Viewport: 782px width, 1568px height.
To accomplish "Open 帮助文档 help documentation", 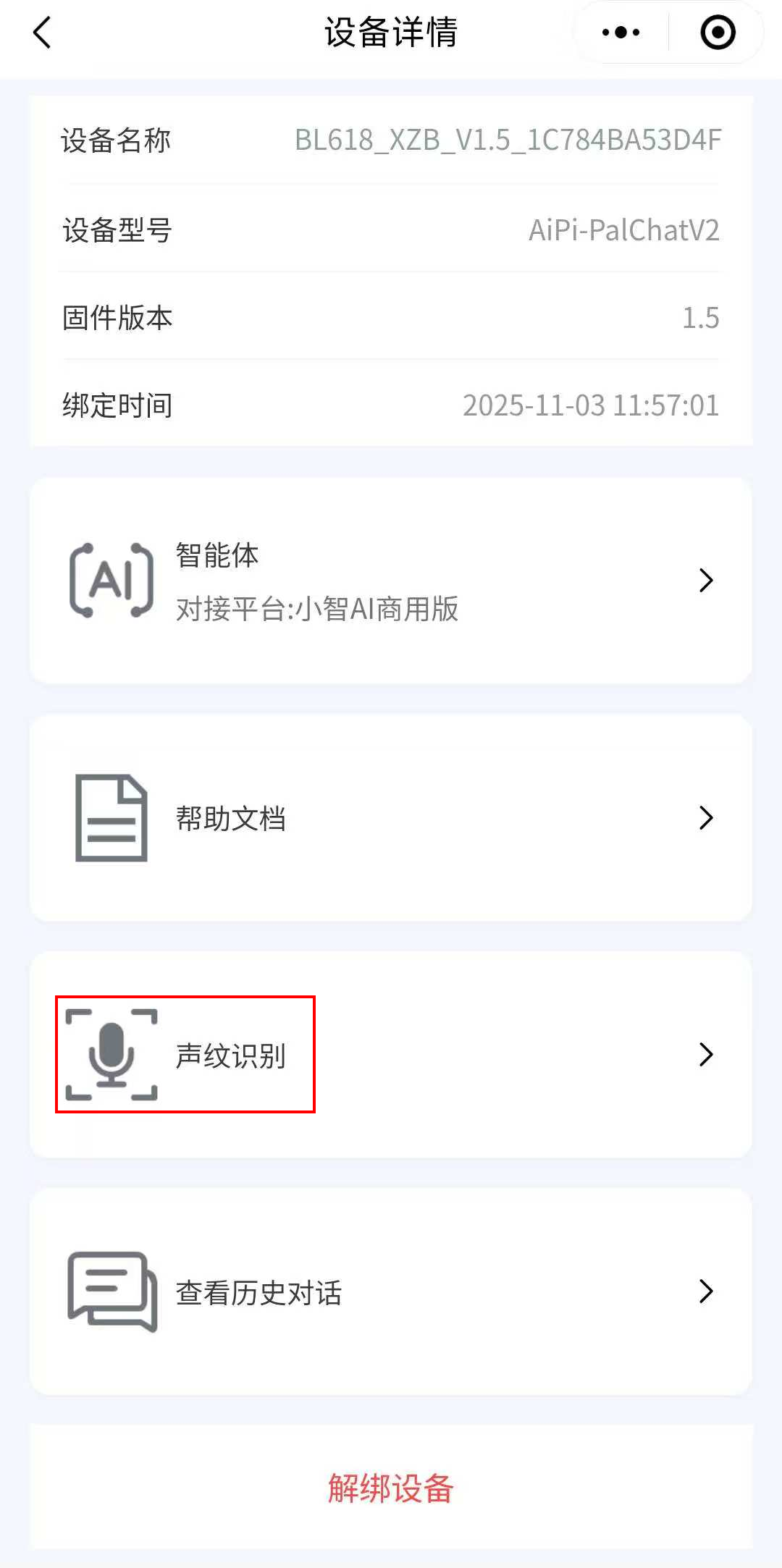I will coord(391,818).
